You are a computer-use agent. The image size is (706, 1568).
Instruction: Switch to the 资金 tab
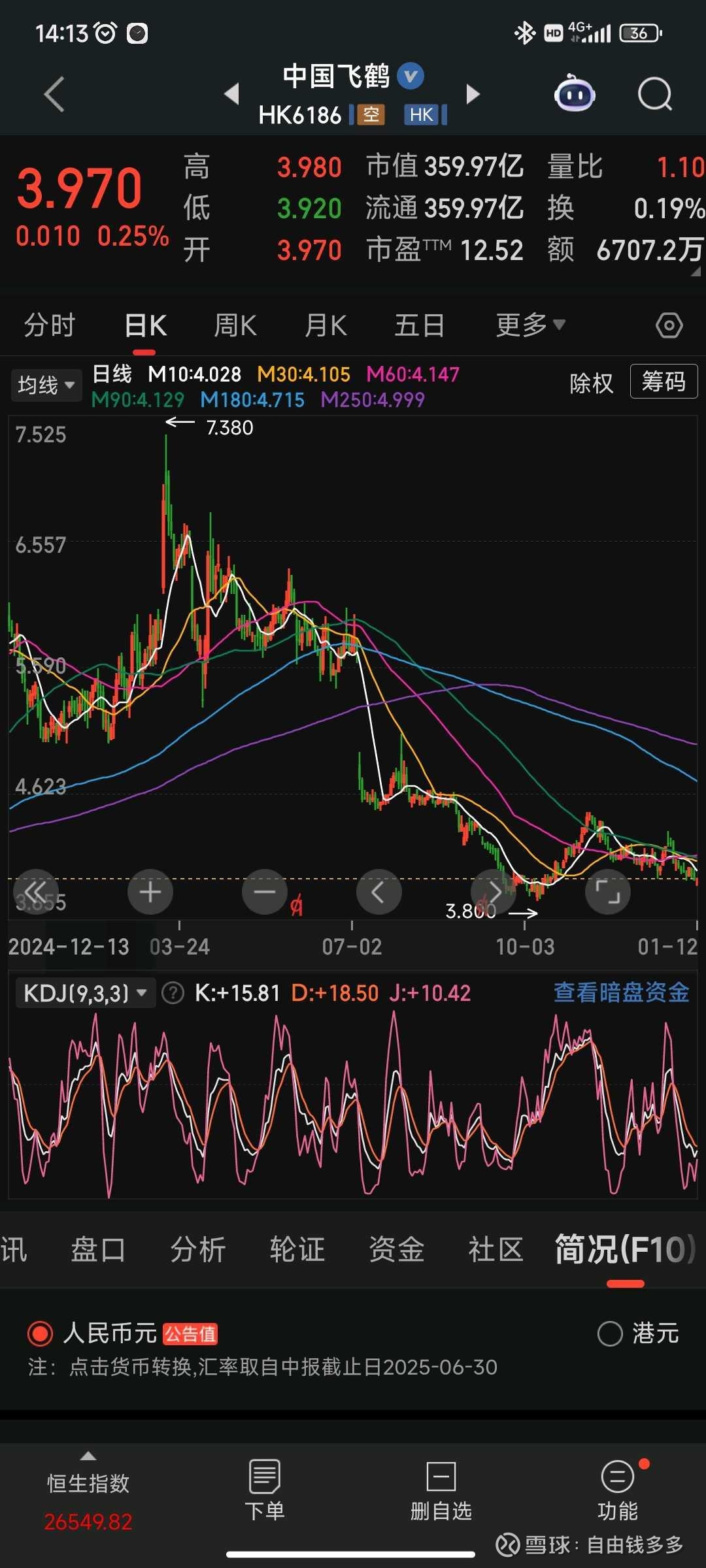pos(396,1249)
